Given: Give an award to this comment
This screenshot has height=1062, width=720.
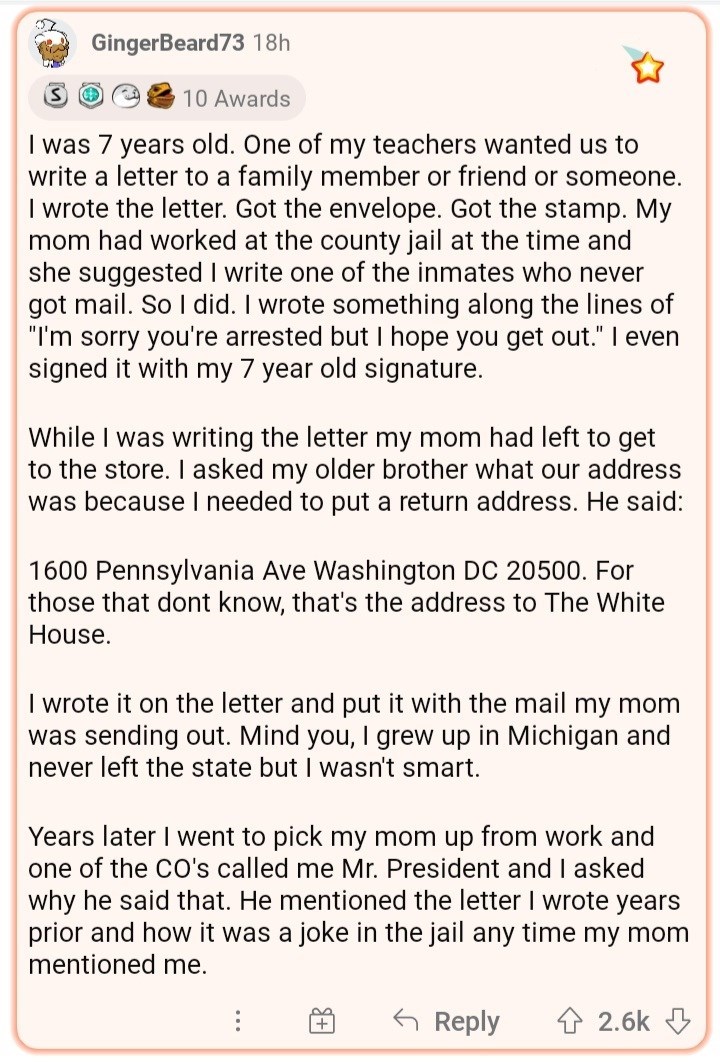Looking at the screenshot, I should (x=321, y=1021).
